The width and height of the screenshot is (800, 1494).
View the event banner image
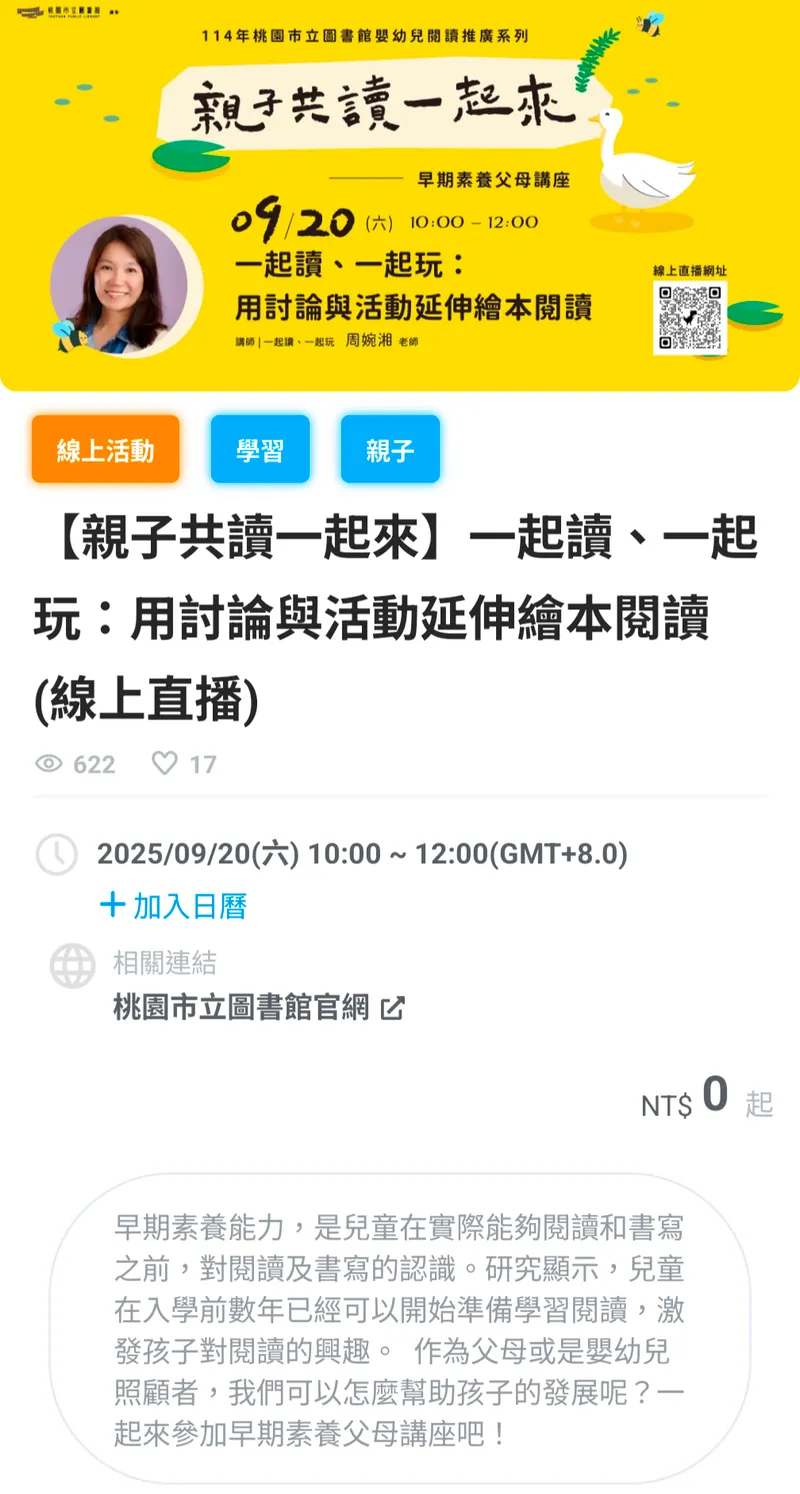tap(400, 195)
